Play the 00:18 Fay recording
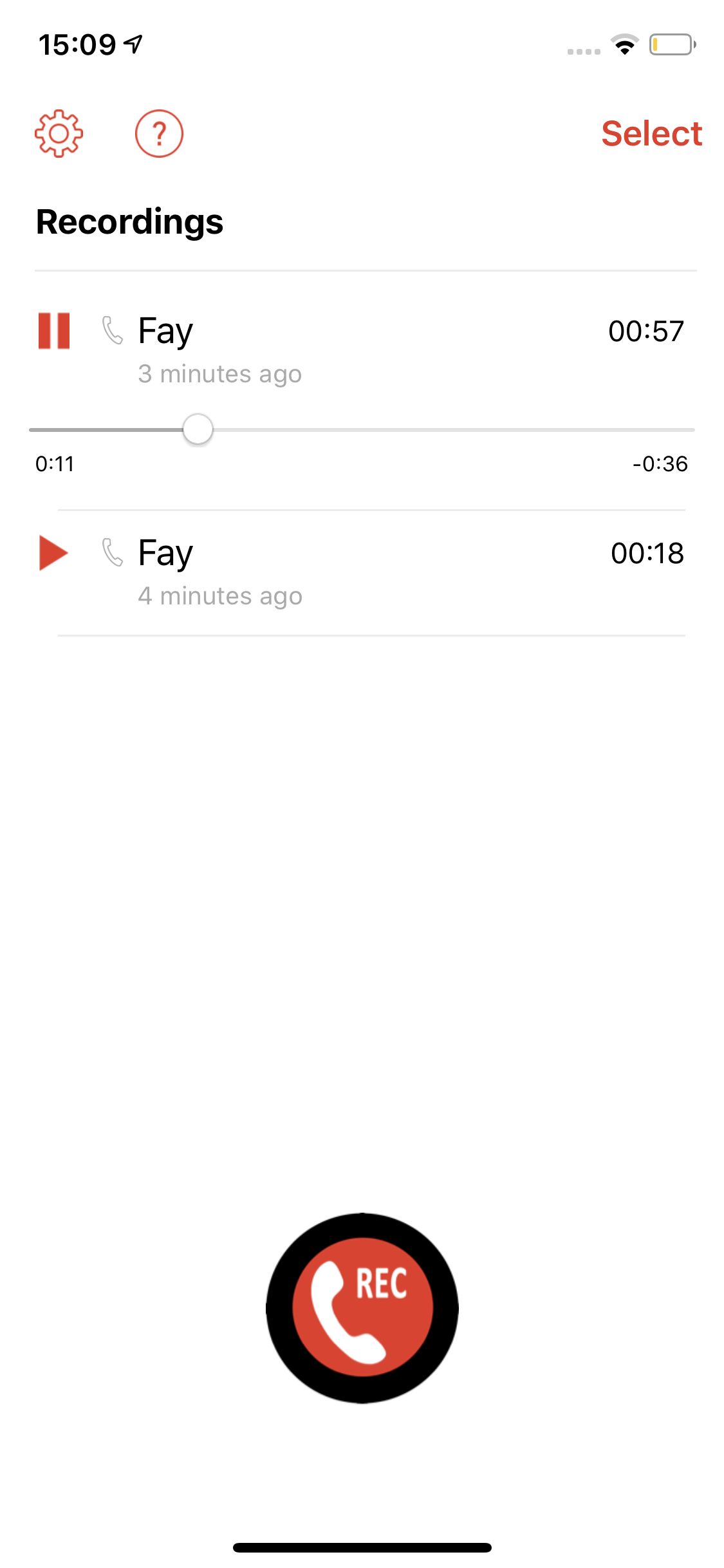This screenshot has height=1568, width=724. [54, 553]
